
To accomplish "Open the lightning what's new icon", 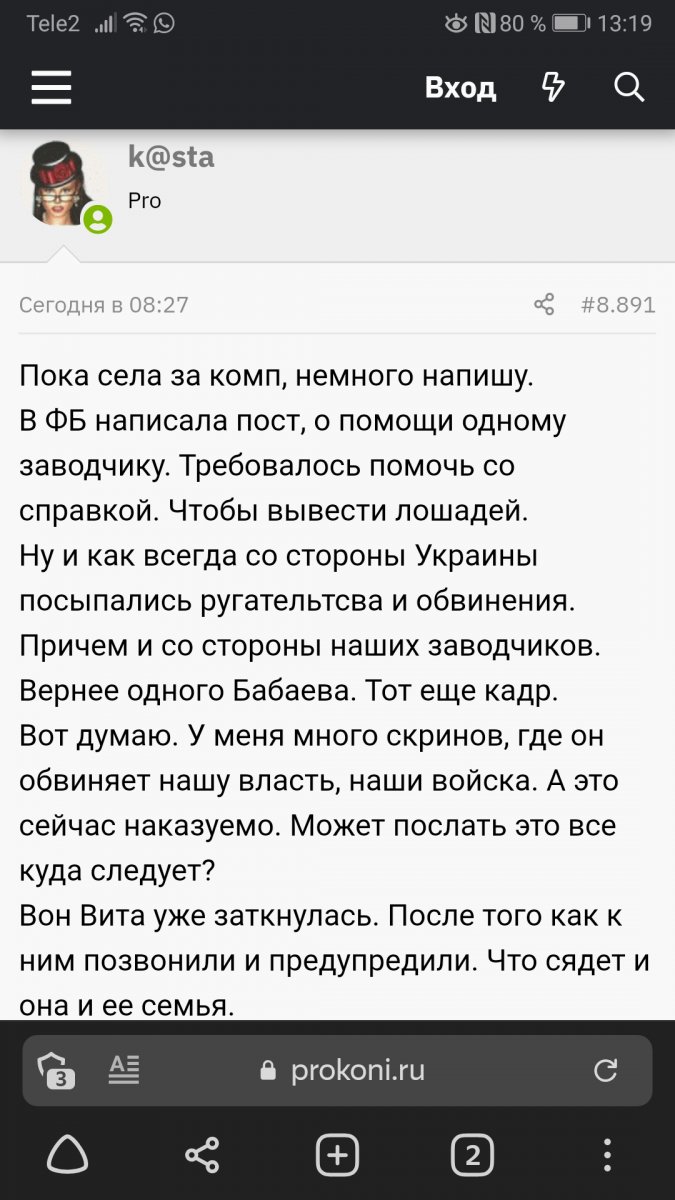I will point(553,88).
